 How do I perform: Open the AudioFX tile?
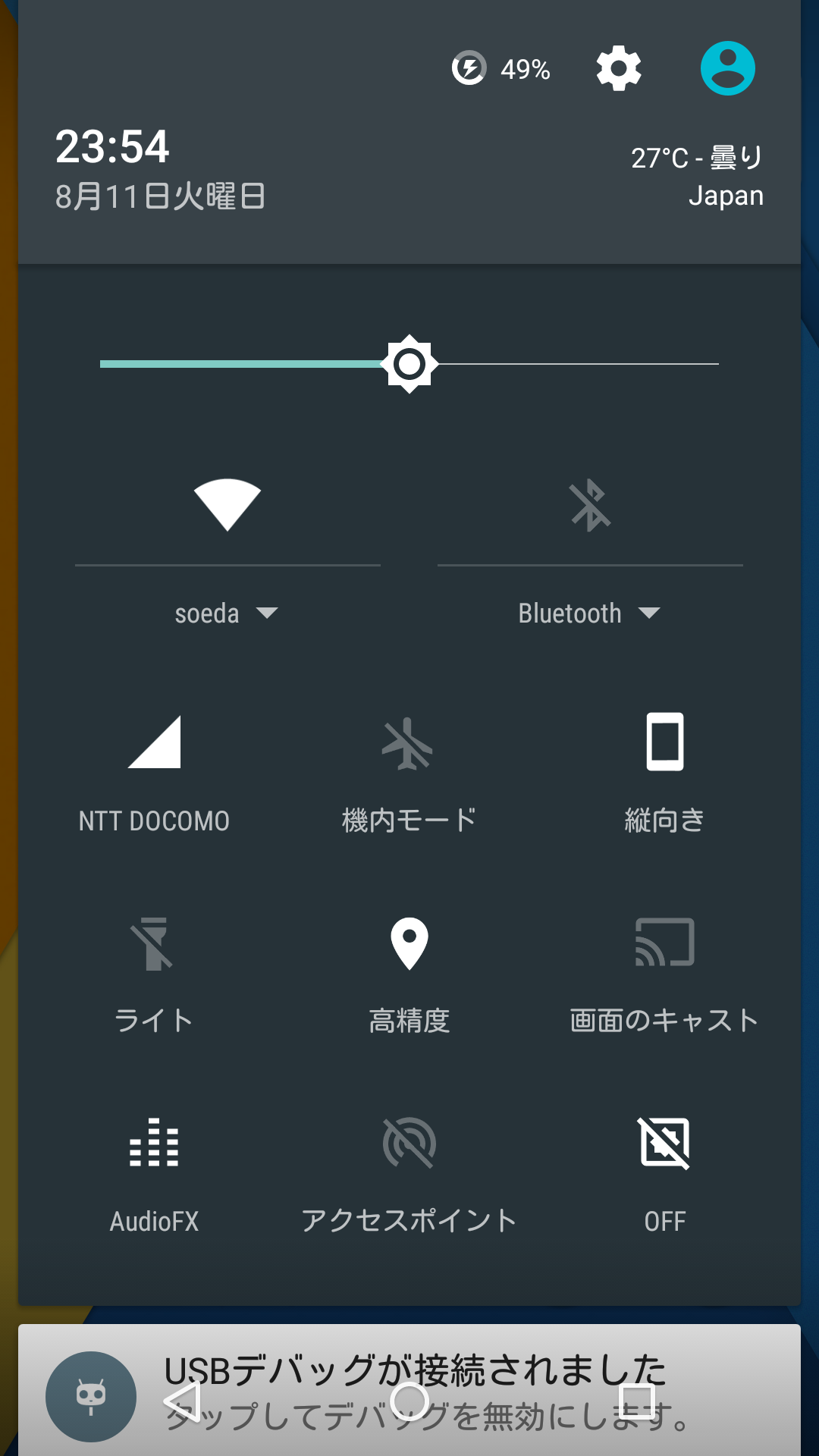(154, 1175)
